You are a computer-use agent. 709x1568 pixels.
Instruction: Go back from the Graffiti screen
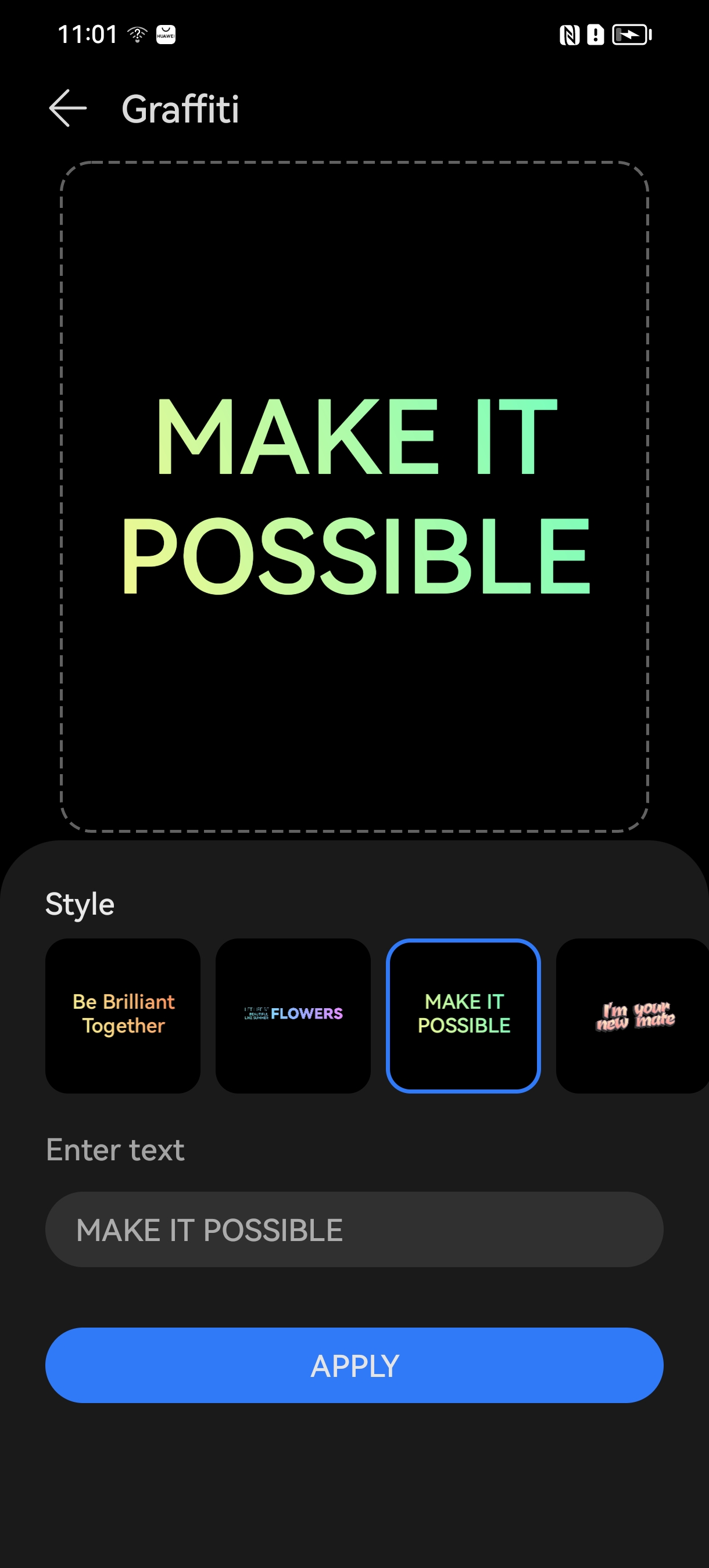67,109
